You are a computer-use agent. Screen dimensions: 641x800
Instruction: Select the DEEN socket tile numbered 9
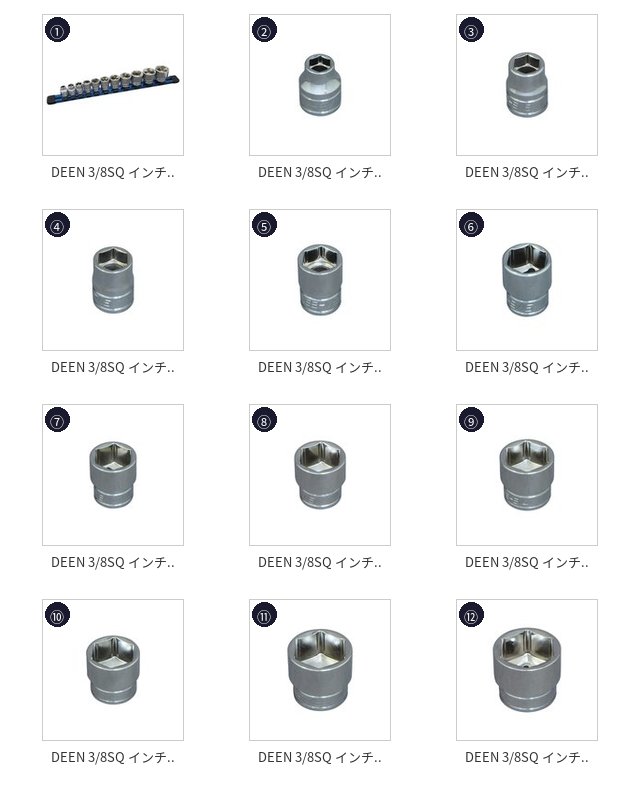coord(527,475)
